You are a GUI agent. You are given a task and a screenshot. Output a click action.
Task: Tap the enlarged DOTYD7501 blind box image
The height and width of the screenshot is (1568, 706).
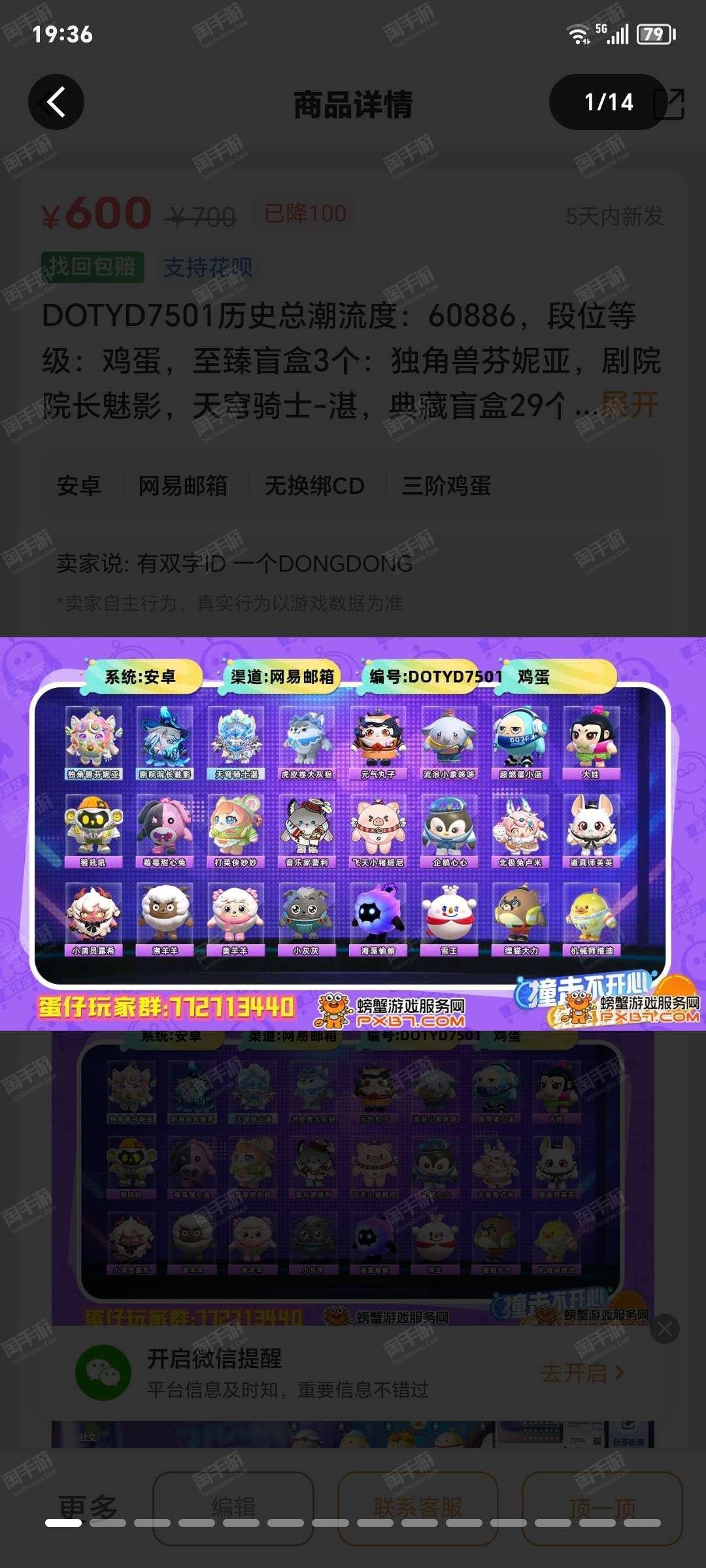tap(353, 834)
